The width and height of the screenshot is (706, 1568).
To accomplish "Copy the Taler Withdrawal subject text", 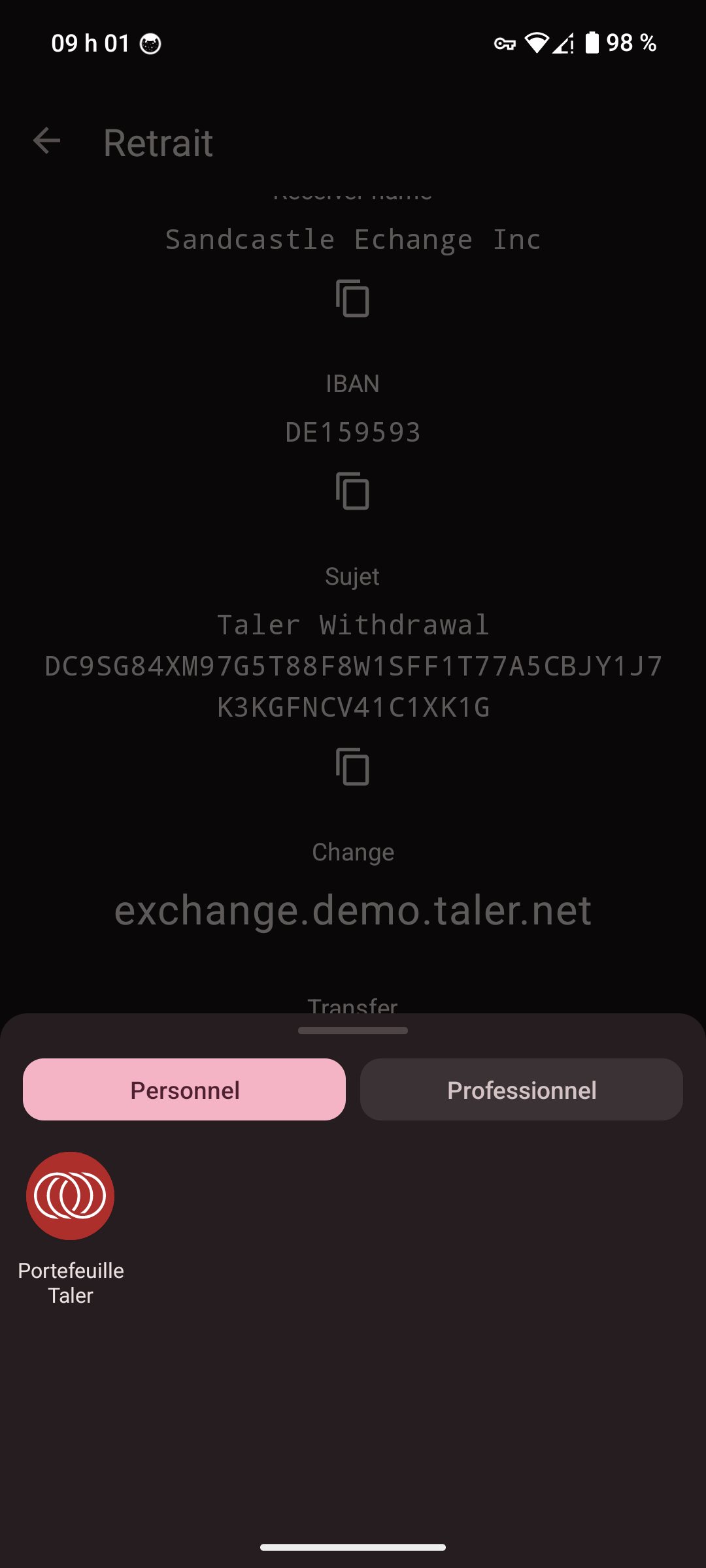I will click(352, 766).
